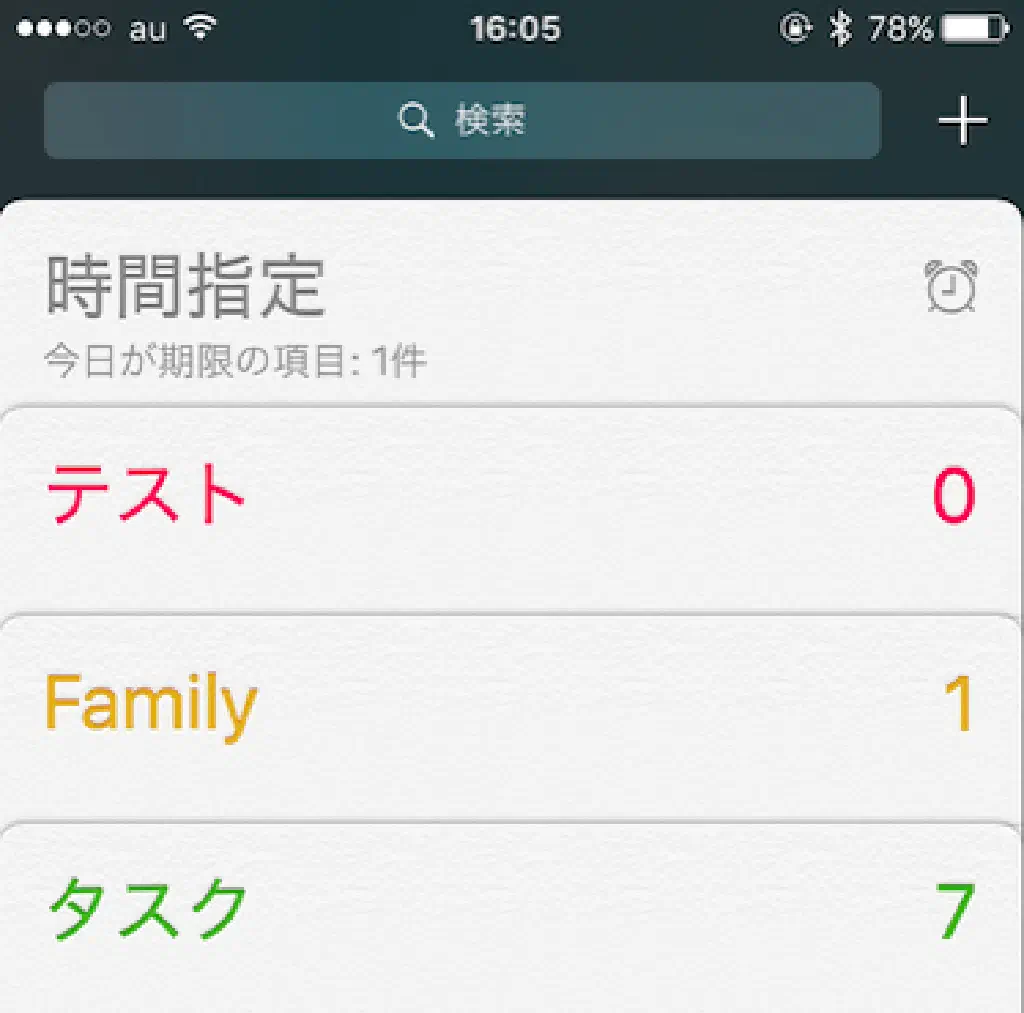This screenshot has height=1013, width=1024.
Task: Open the 時間指定 scheduled list
Action: [x=186, y=288]
